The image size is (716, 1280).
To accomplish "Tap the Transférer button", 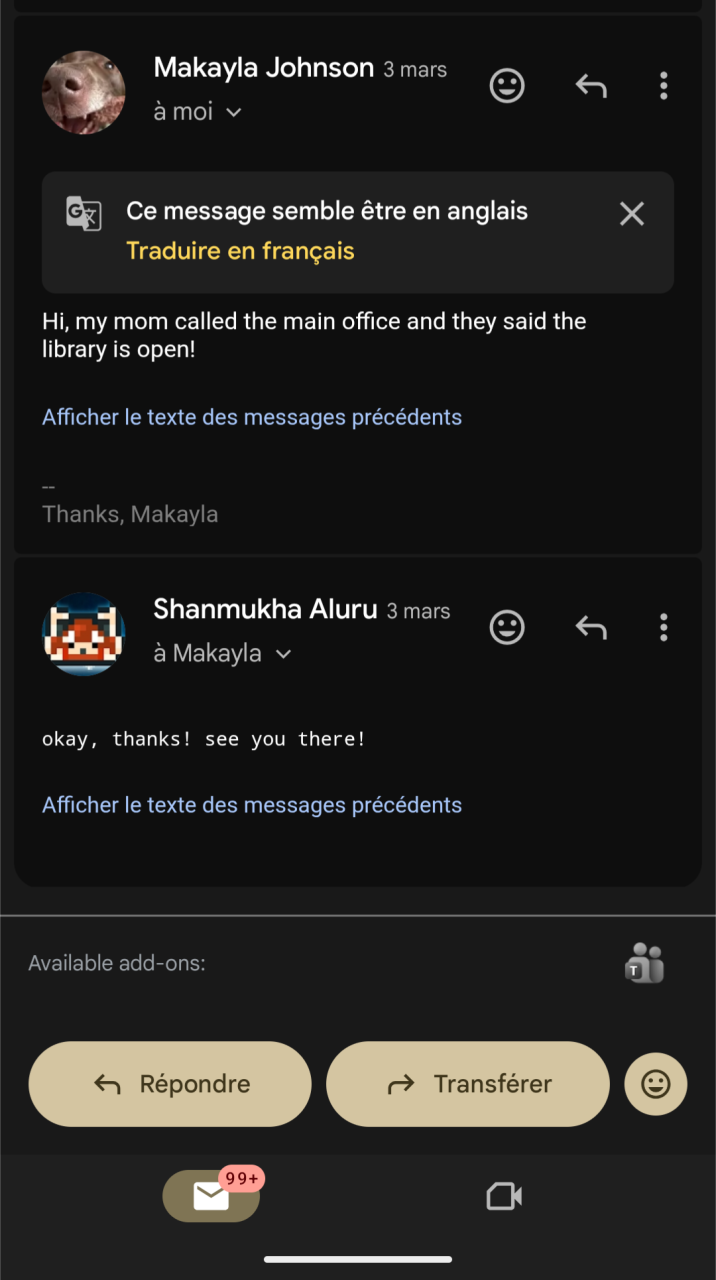I will point(468,1084).
